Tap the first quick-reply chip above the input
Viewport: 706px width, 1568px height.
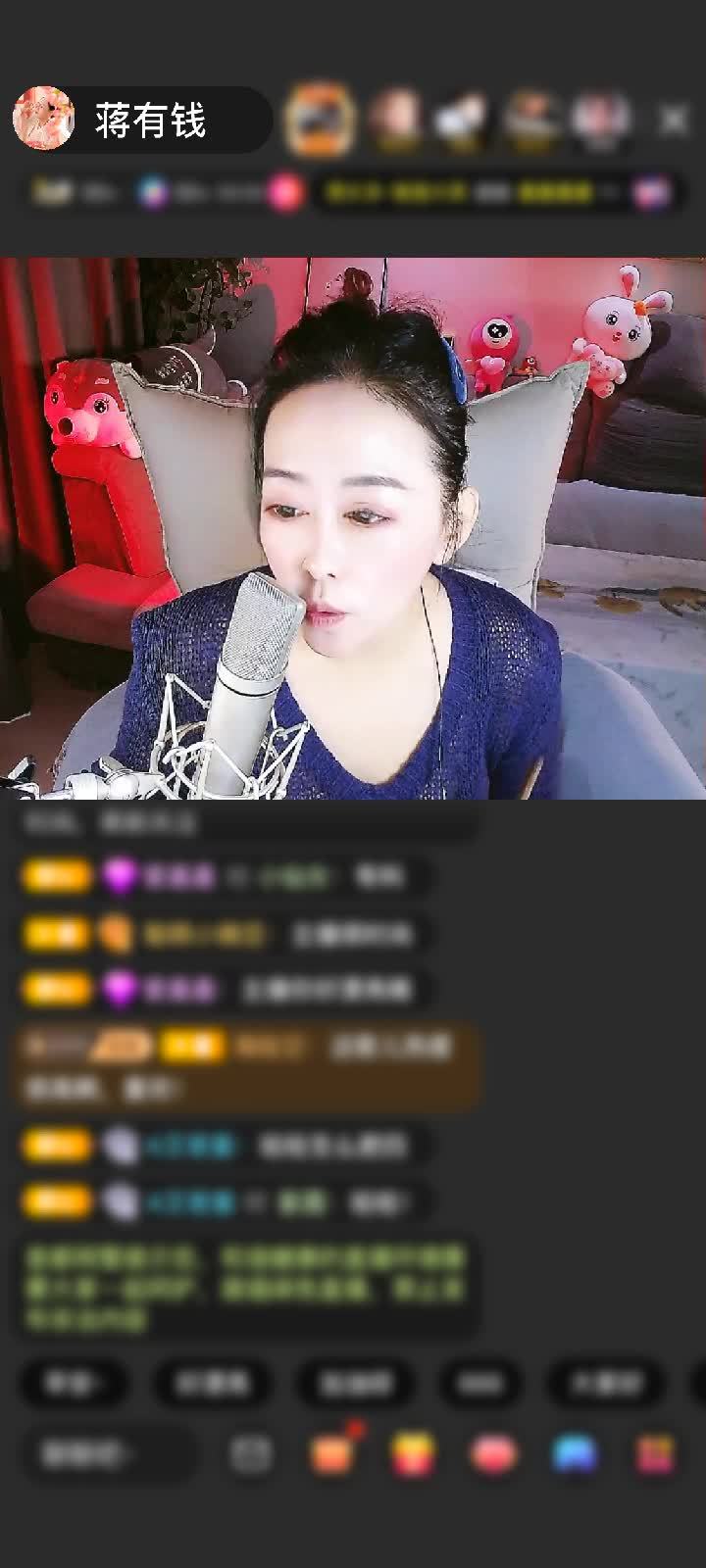(x=74, y=1383)
